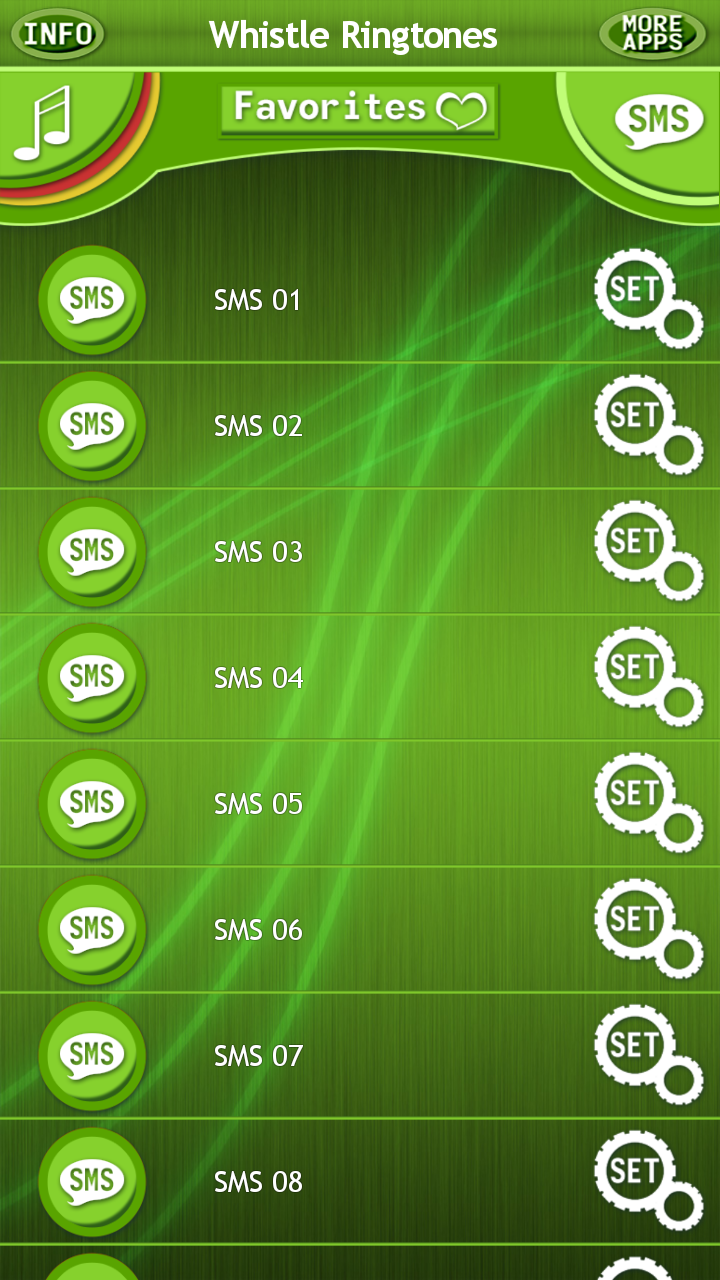Image resolution: width=720 pixels, height=1280 pixels.
Task: Open the Favorites list
Action: click(359, 108)
